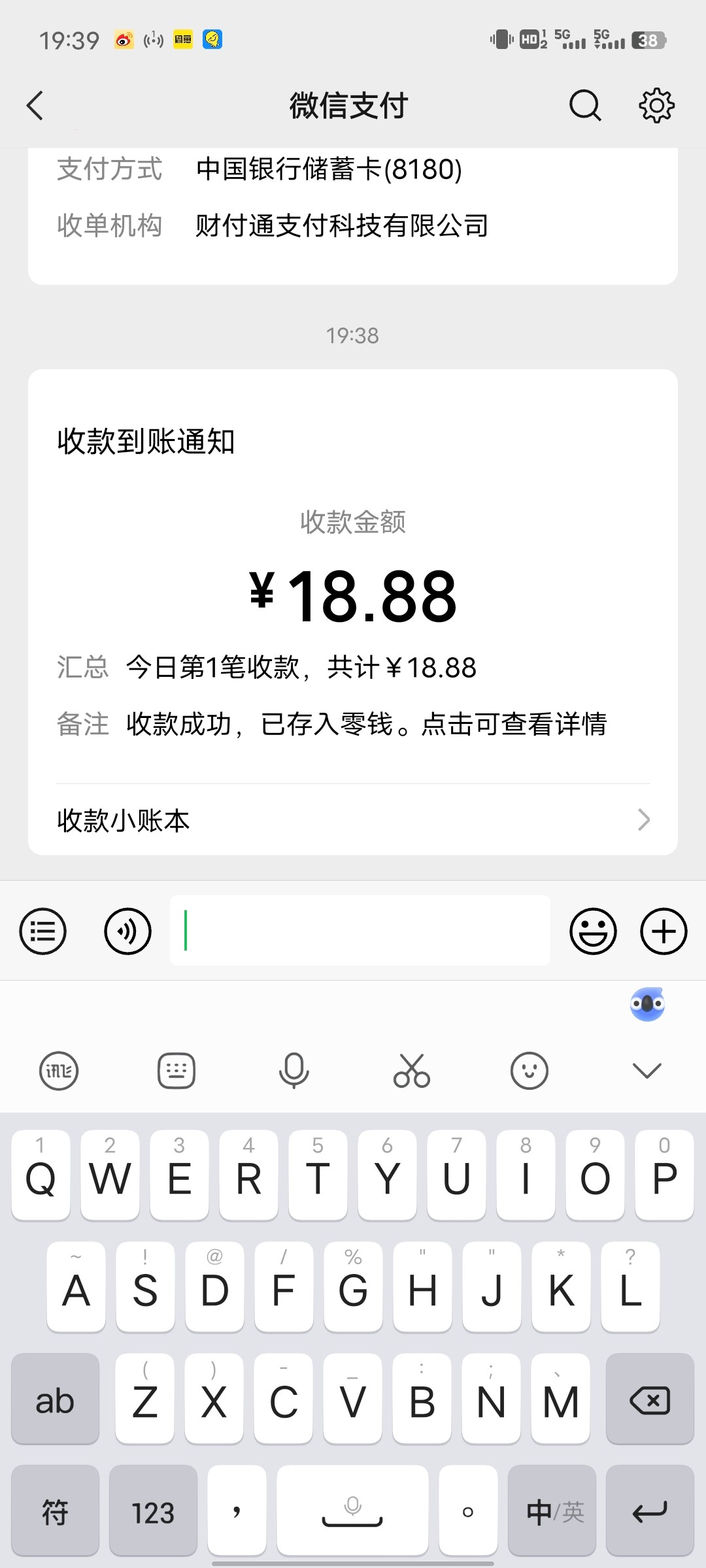
Task: Open WeChat Pay settings gear
Action: point(656,106)
